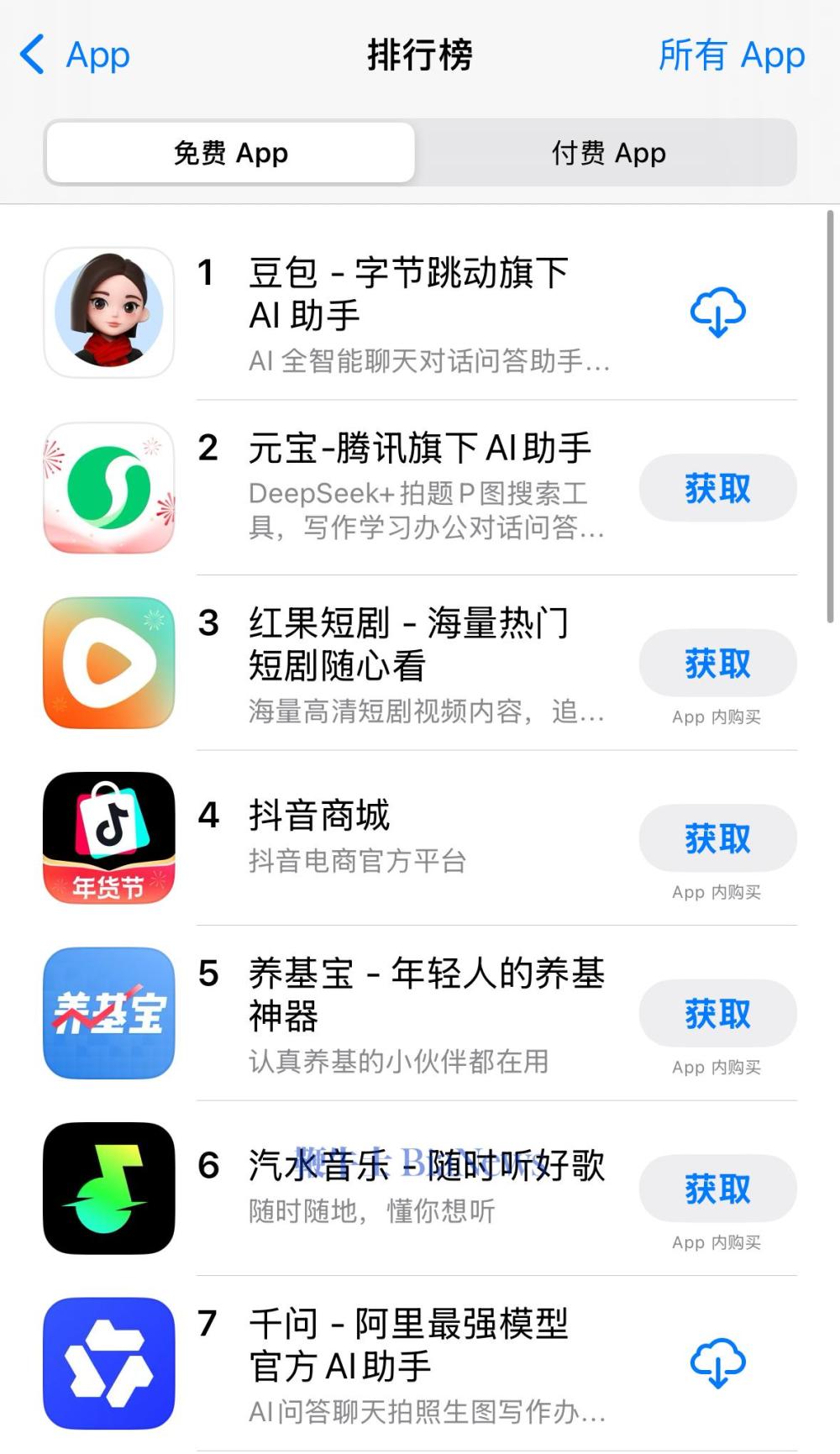This screenshot has height=1454, width=840.
Task: Get the 红果短剧 app
Action: 717,664
